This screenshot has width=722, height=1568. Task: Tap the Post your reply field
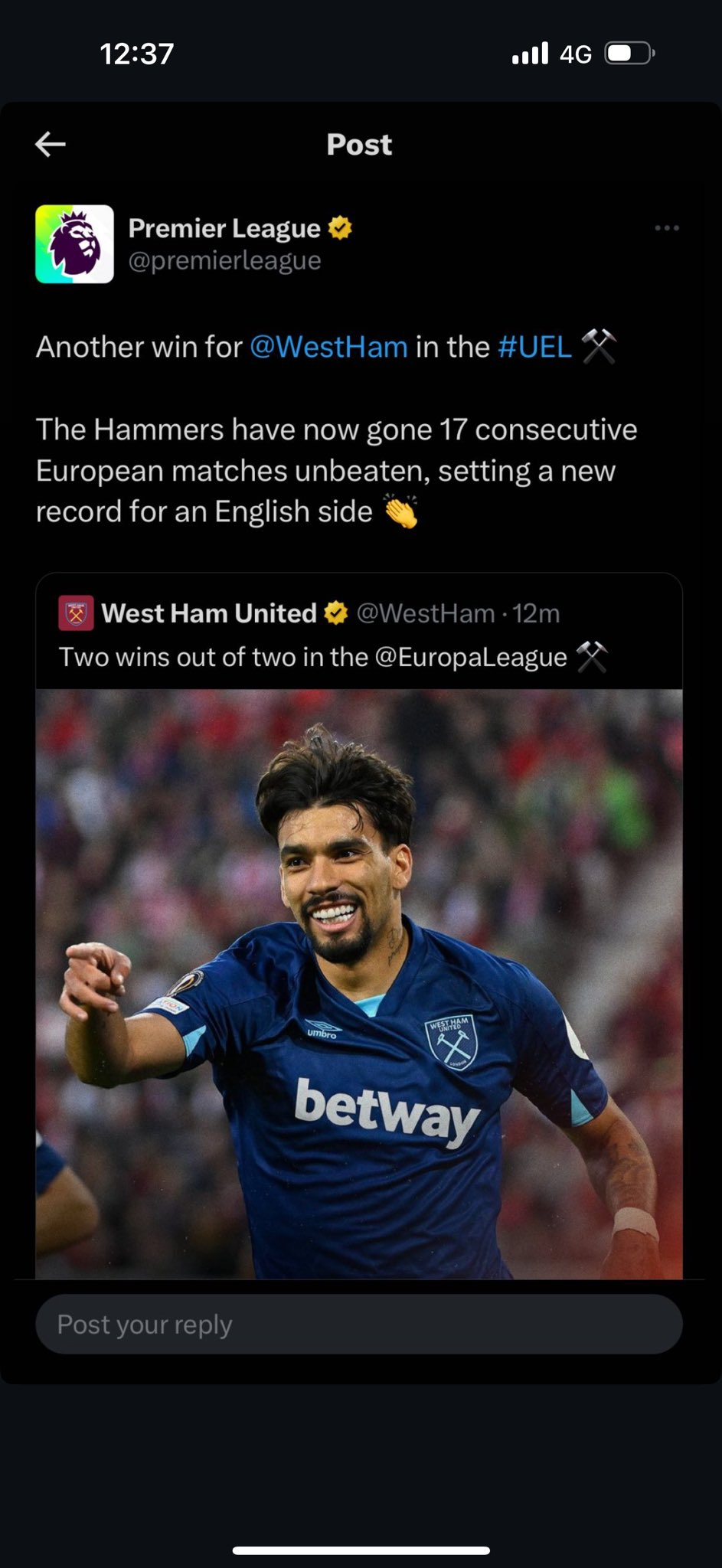(358, 1325)
